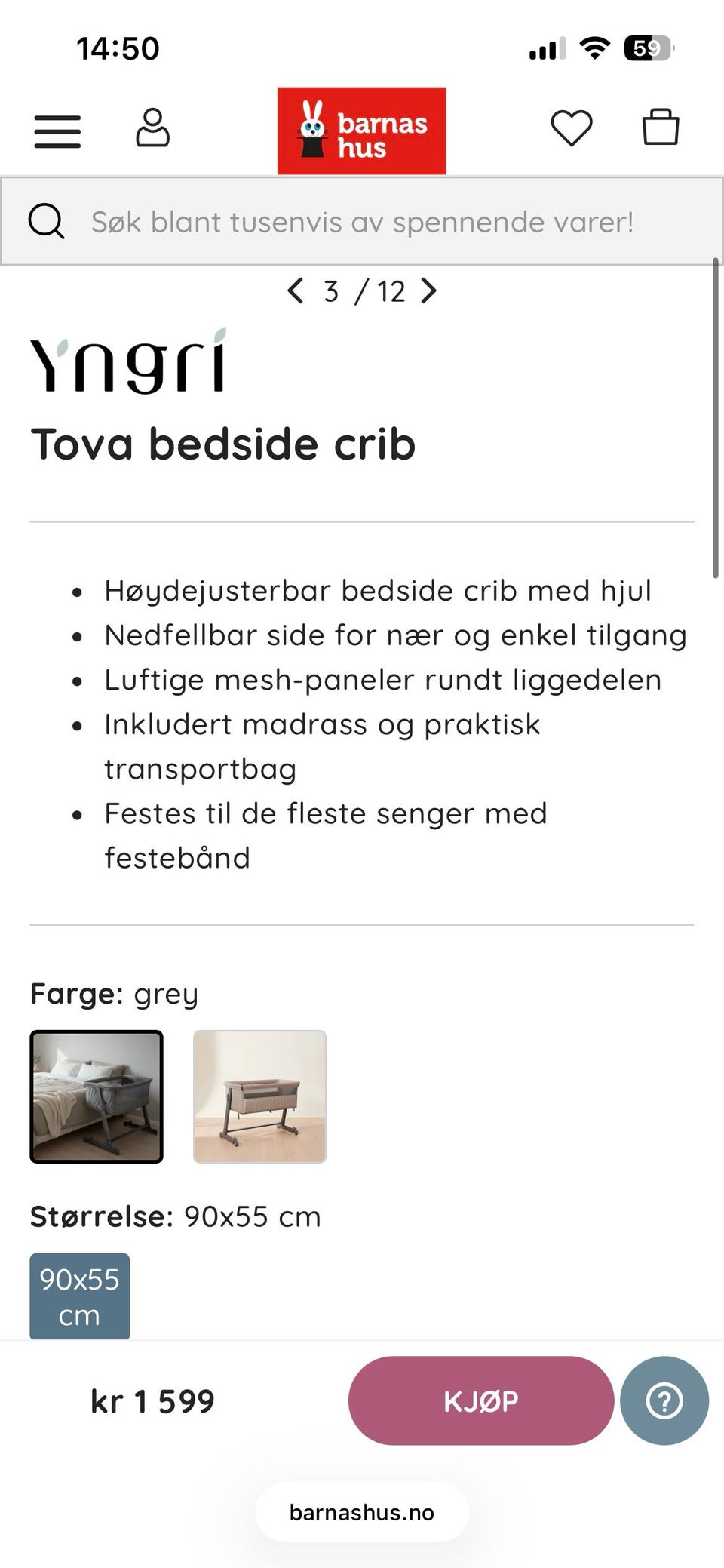The width and height of the screenshot is (724, 1568).
Task: Select the beige crib variant
Action: [x=259, y=1096]
